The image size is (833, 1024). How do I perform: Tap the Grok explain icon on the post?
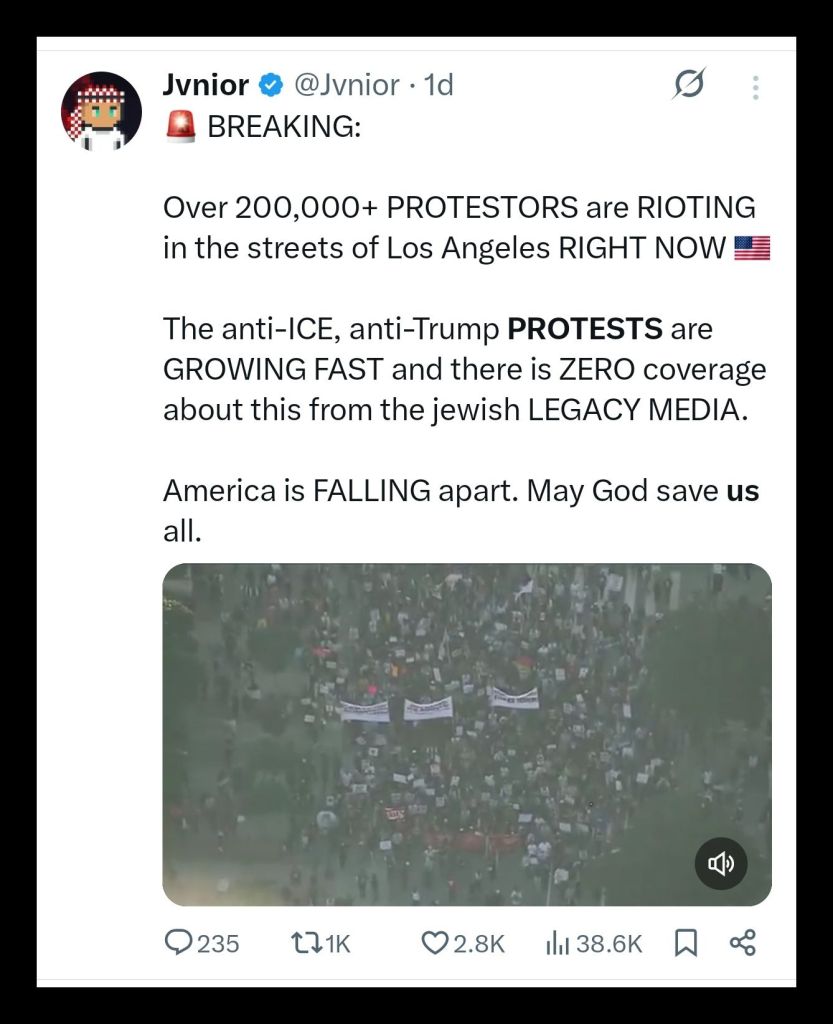[x=688, y=85]
